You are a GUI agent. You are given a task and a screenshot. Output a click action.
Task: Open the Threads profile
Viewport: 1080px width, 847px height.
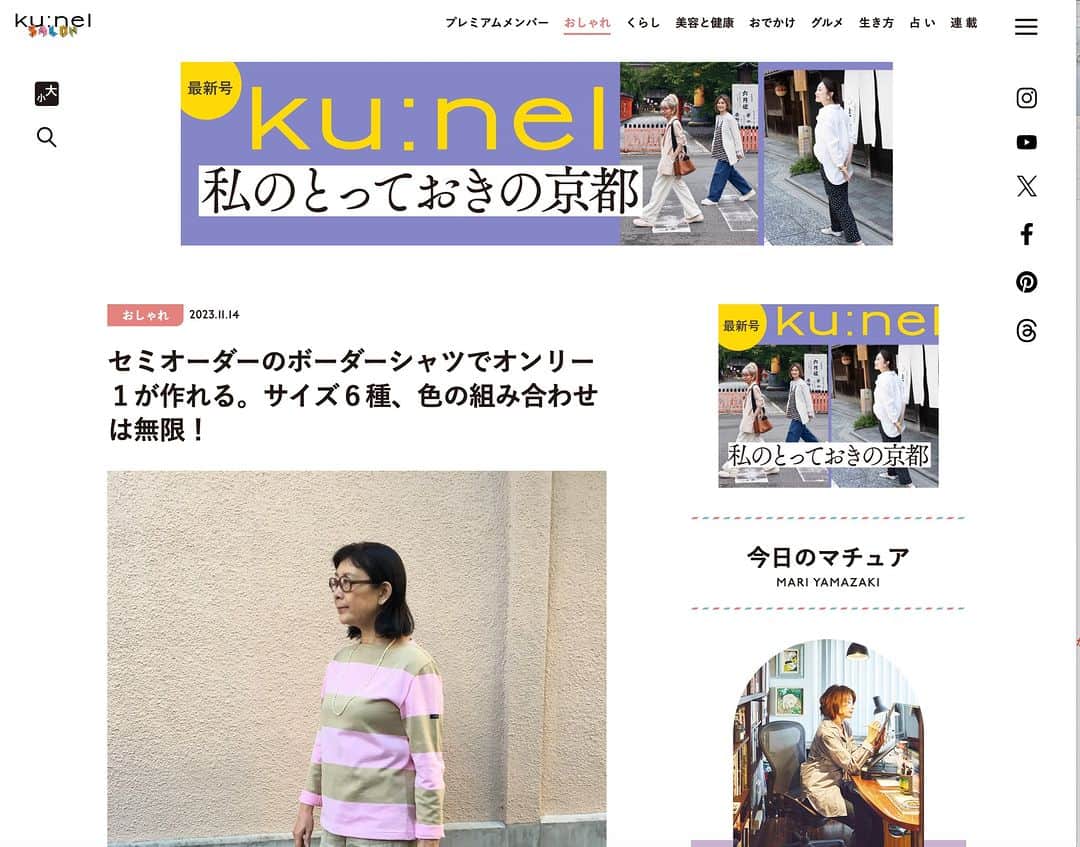point(1026,331)
